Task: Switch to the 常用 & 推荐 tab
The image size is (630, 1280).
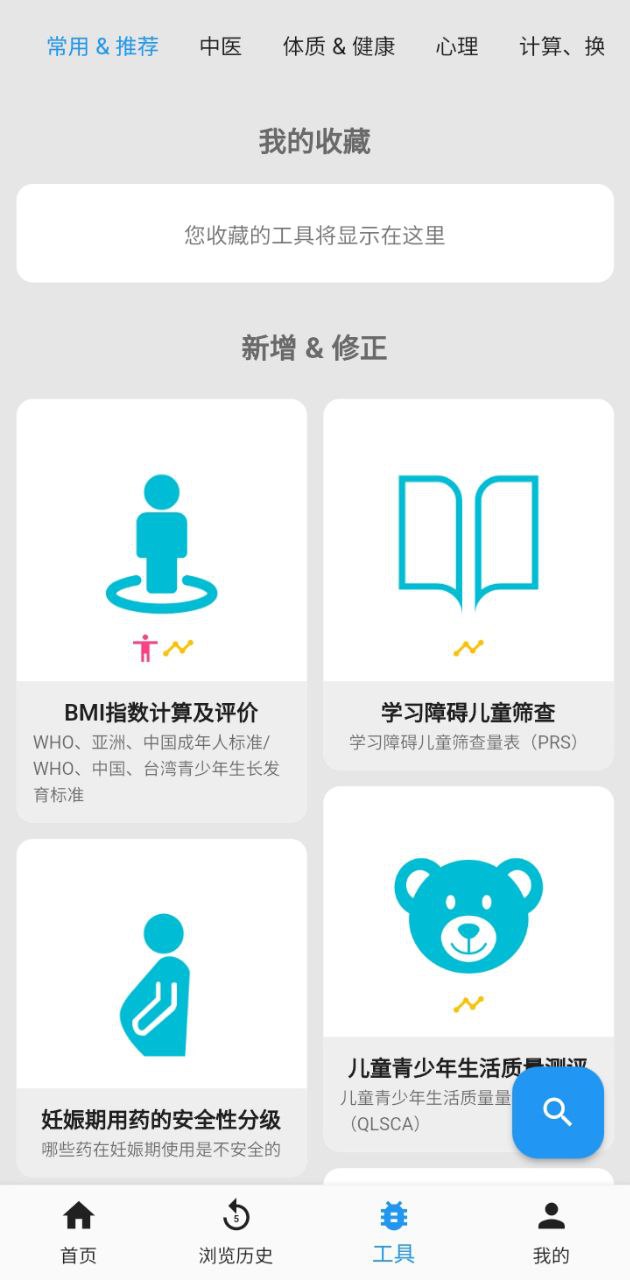Action: pyautogui.click(x=103, y=46)
